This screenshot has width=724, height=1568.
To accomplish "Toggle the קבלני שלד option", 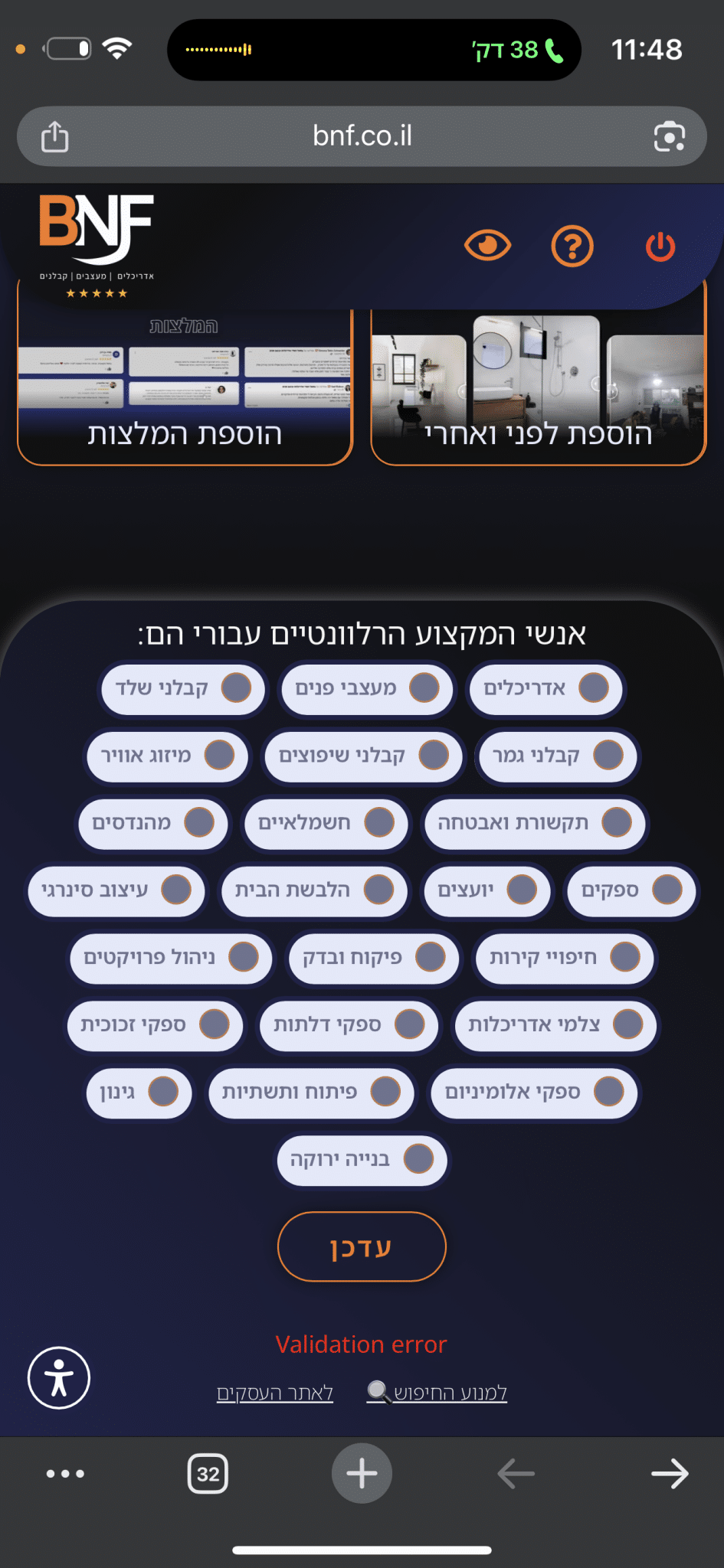I will coord(182,688).
